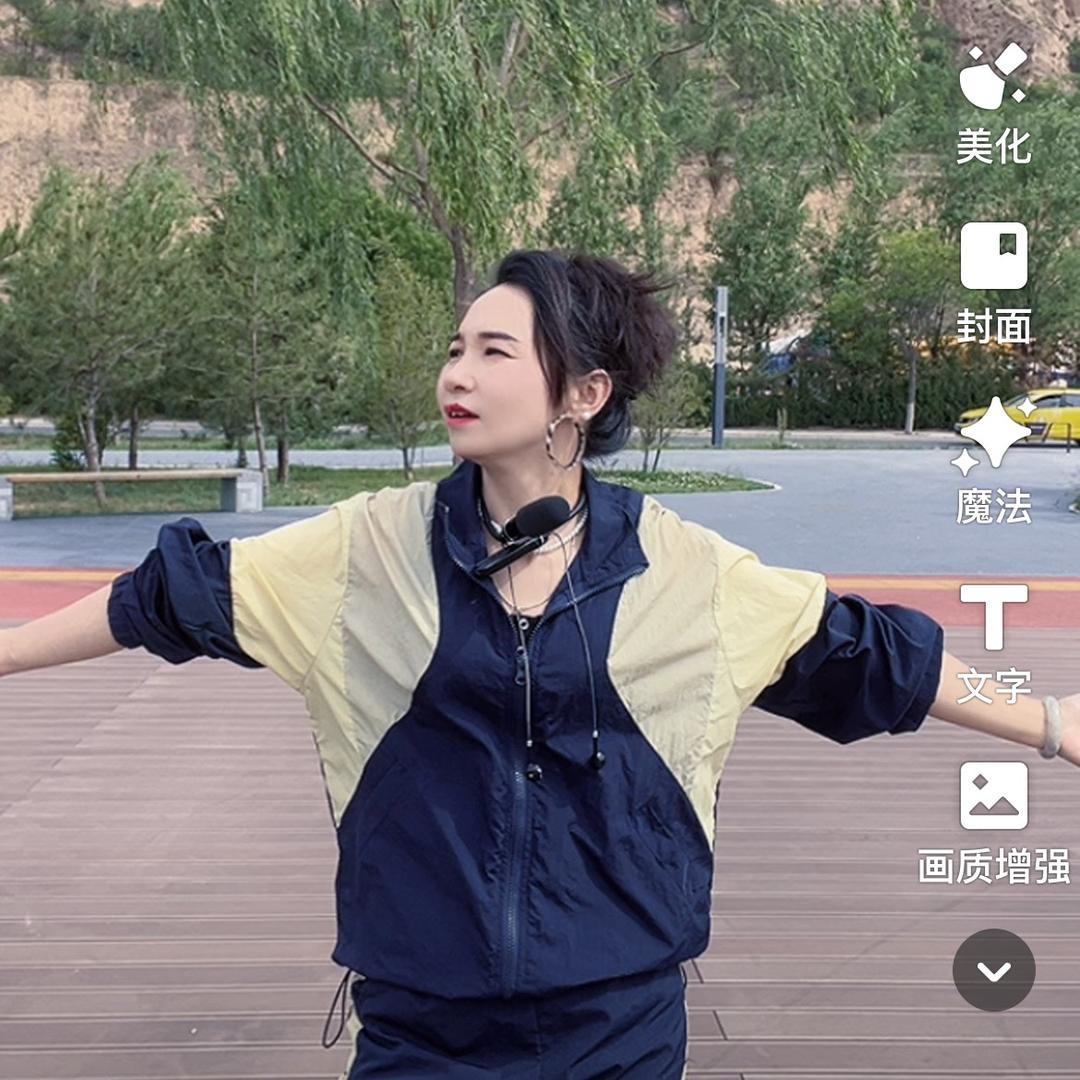The image size is (1080, 1080).
Task: Enable 画质增强 quality enhancement
Action: point(993,822)
